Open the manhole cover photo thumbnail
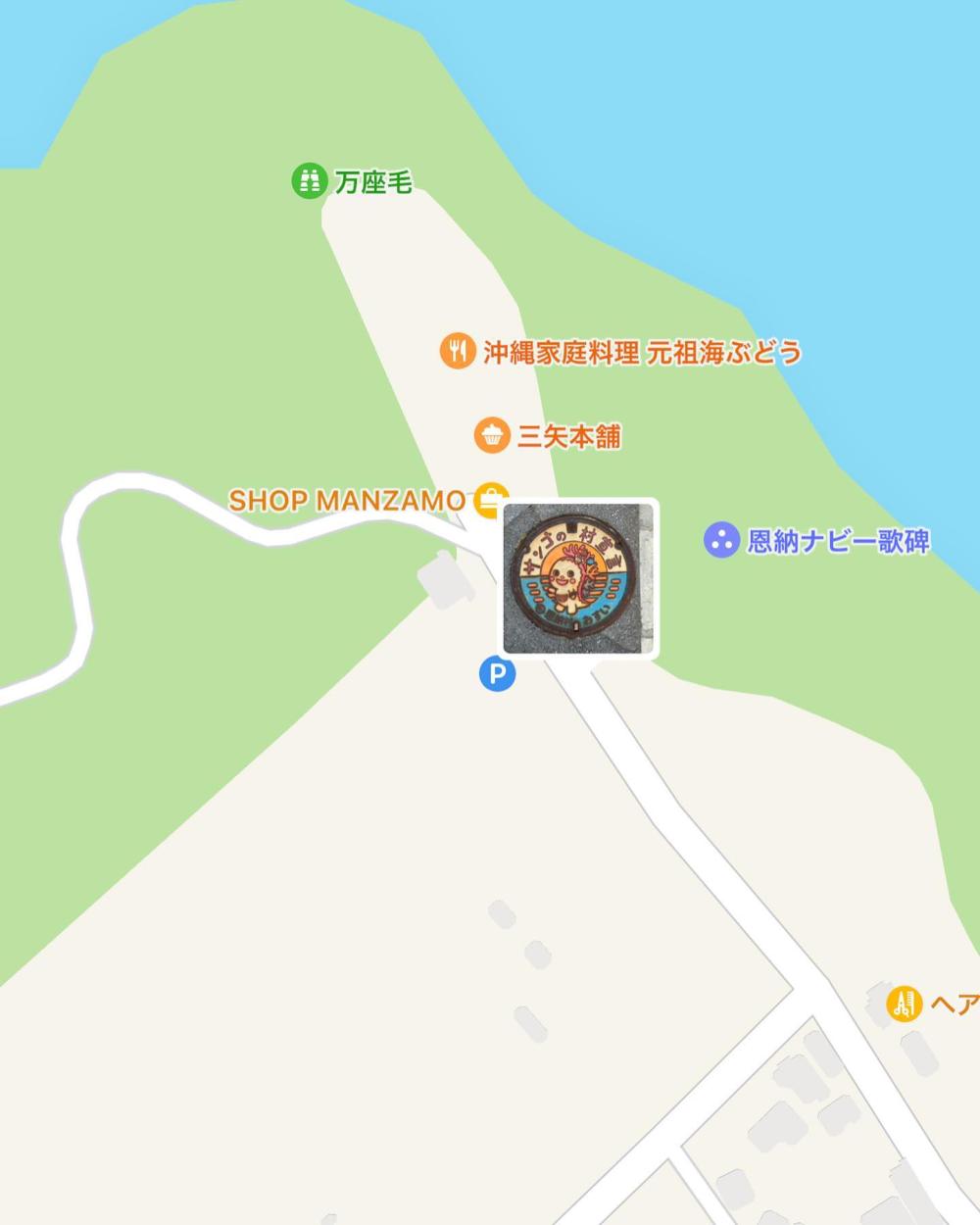The height and width of the screenshot is (1225, 980). tap(578, 578)
